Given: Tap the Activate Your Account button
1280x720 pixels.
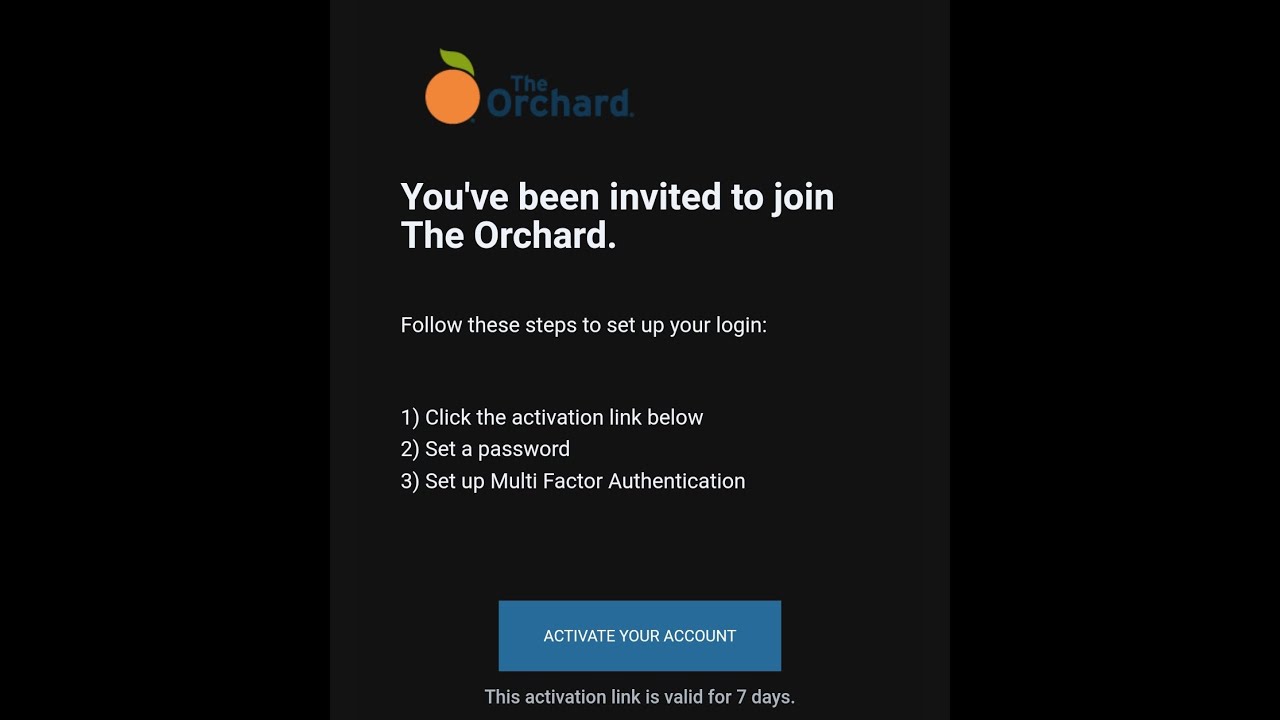Looking at the screenshot, I should [x=639, y=636].
